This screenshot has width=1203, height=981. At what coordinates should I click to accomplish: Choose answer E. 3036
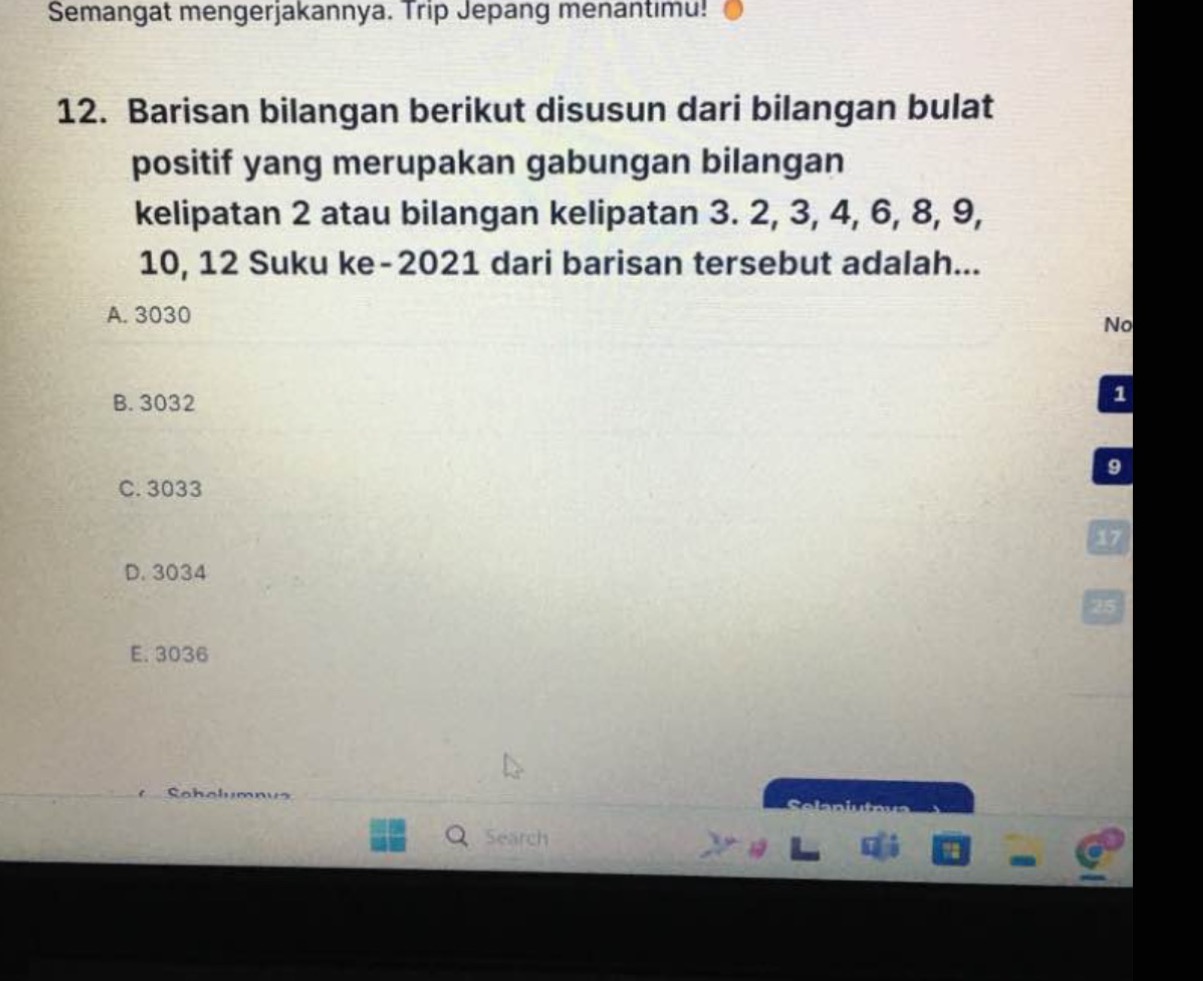pyautogui.click(x=168, y=656)
